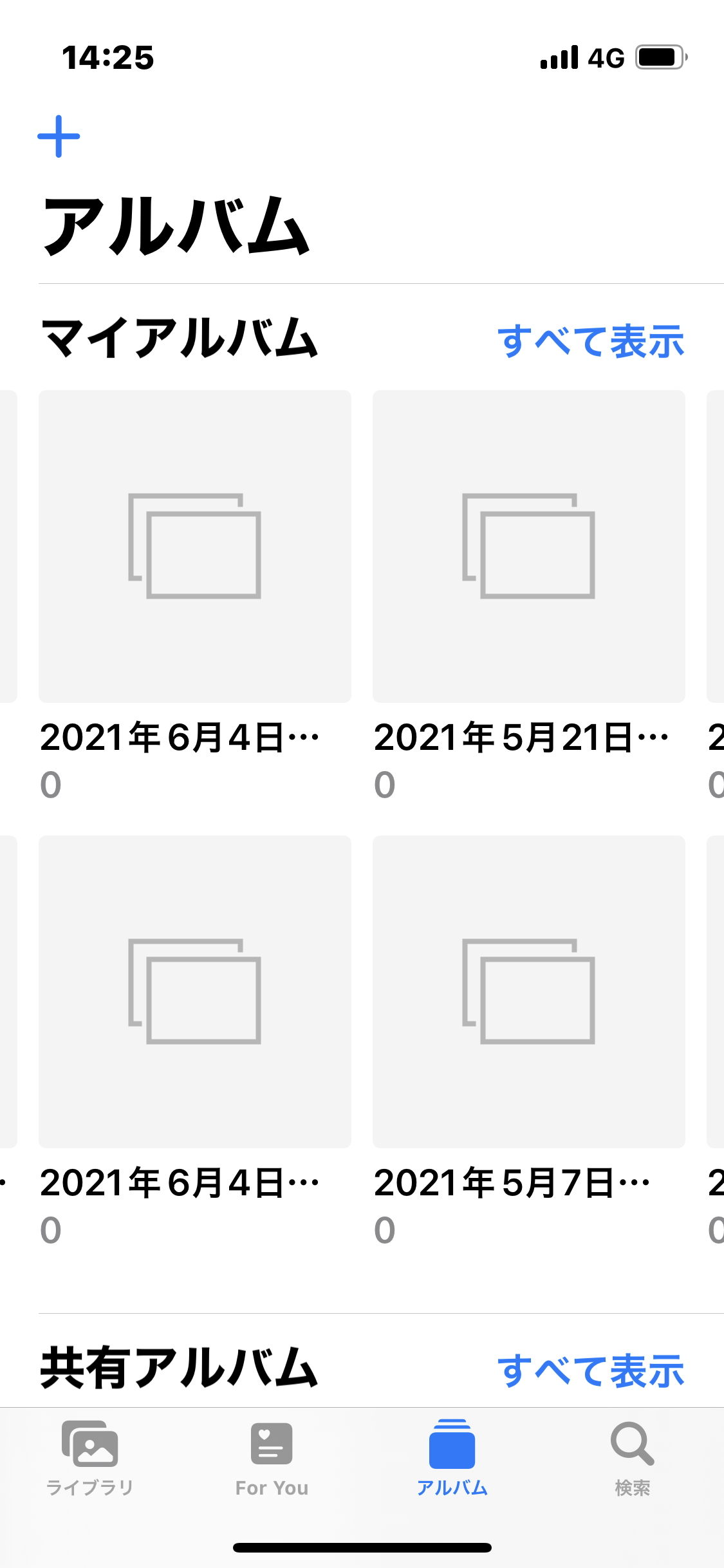Open the bottom-row 2021年6月4日 album
The height and width of the screenshot is (1568, 724).
pos(194,991)
